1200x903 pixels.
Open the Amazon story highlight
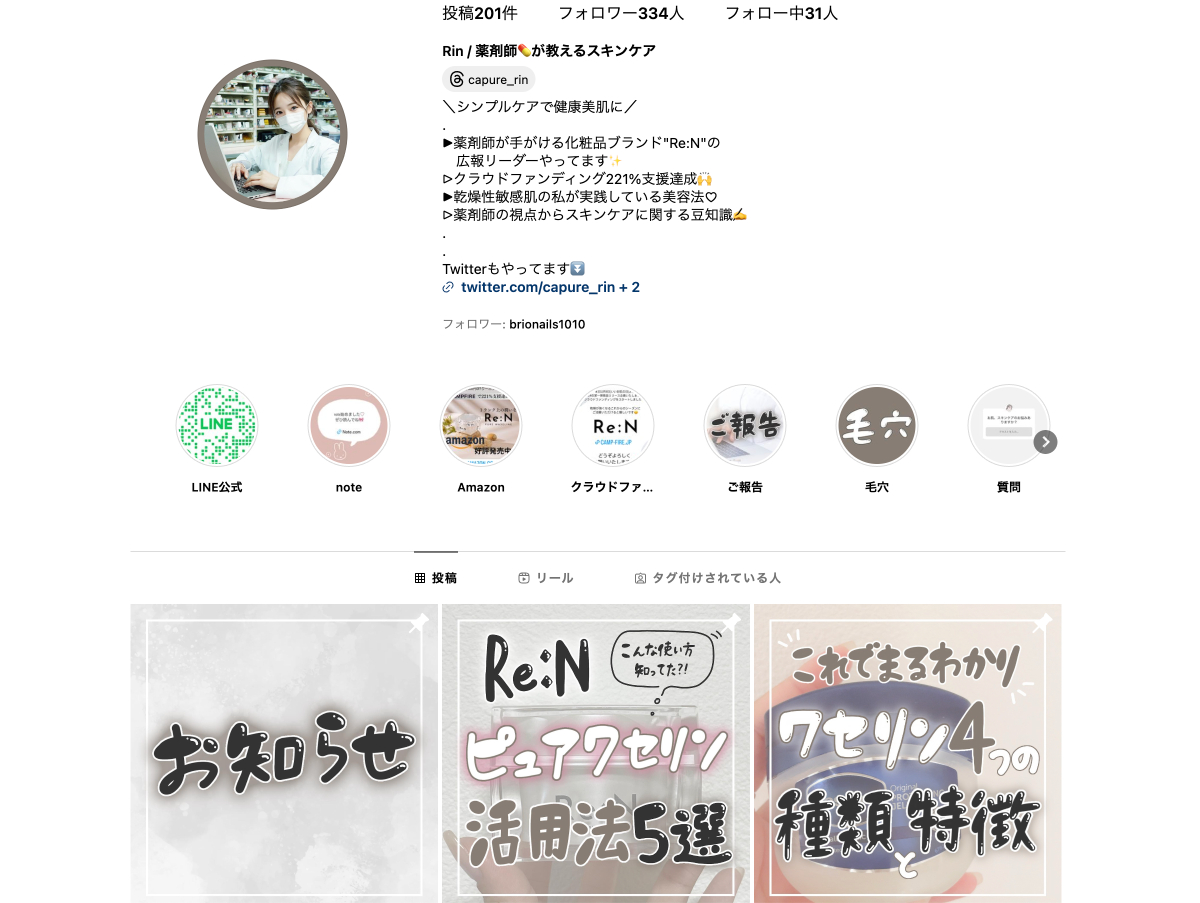(x=481, y=426)
